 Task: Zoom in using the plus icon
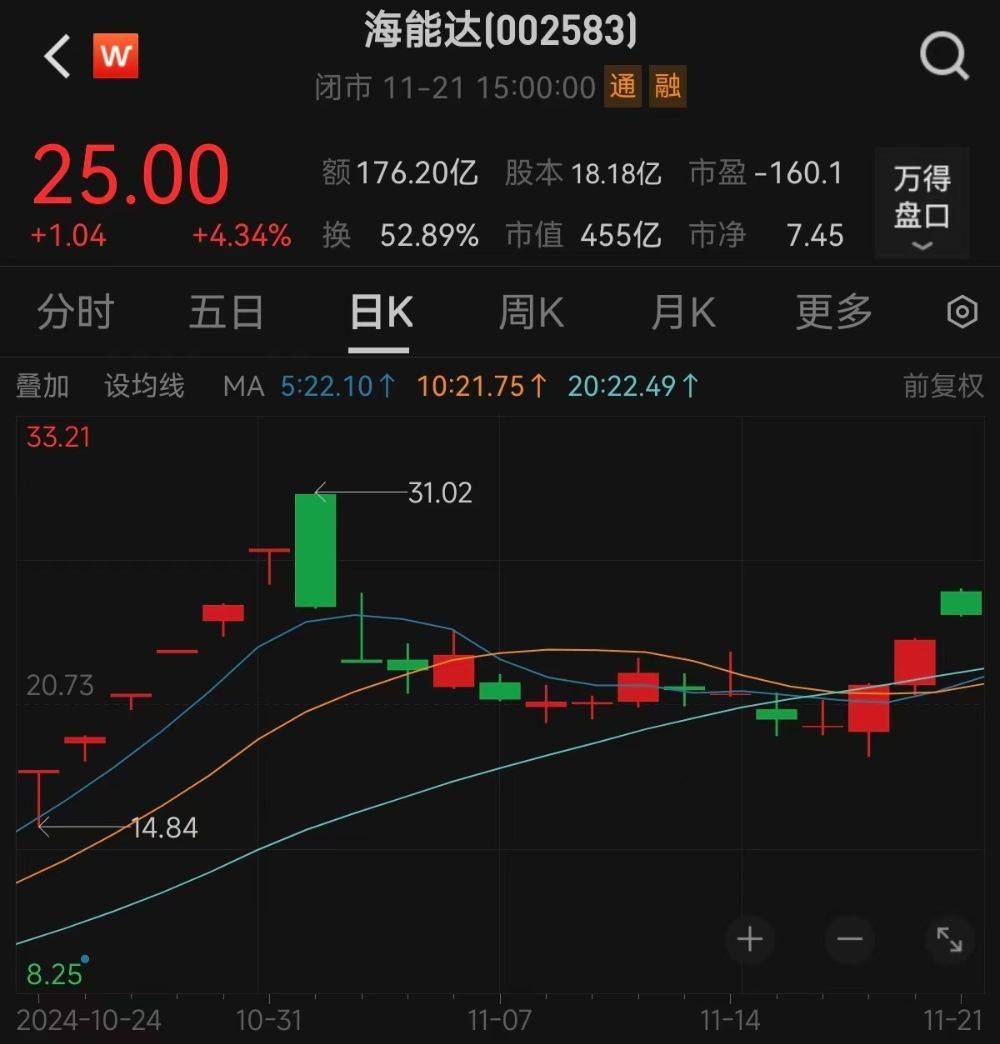point(749,939)
